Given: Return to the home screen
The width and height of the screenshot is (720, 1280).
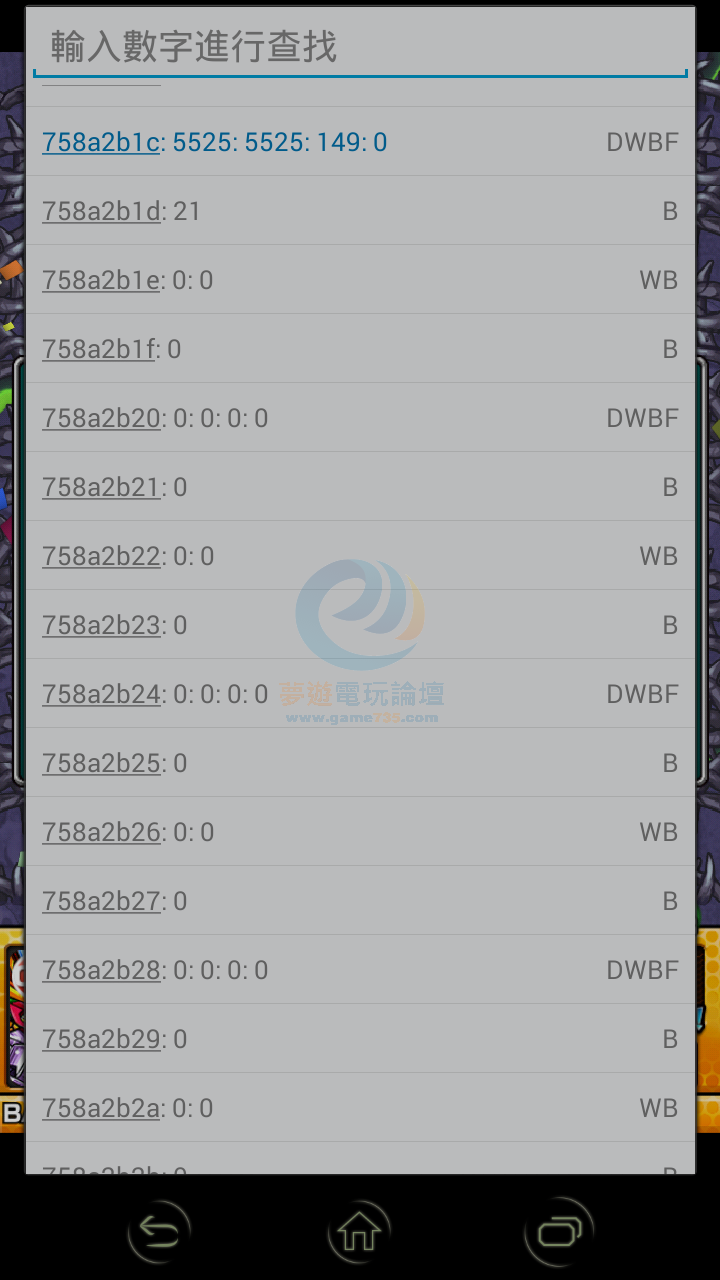Looking at the screenshot, I should pos(359,1232).
